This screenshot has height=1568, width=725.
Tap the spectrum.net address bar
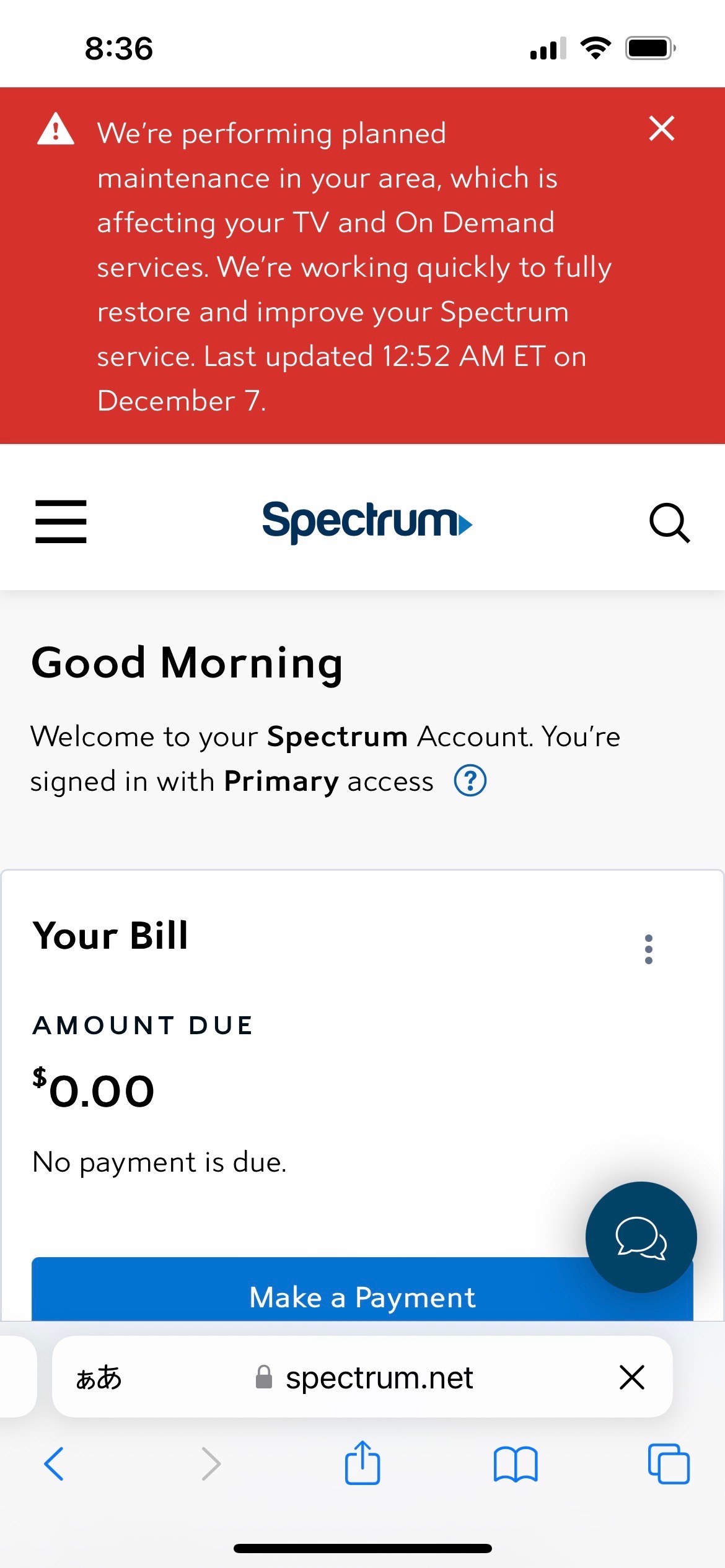[362, 1377]
